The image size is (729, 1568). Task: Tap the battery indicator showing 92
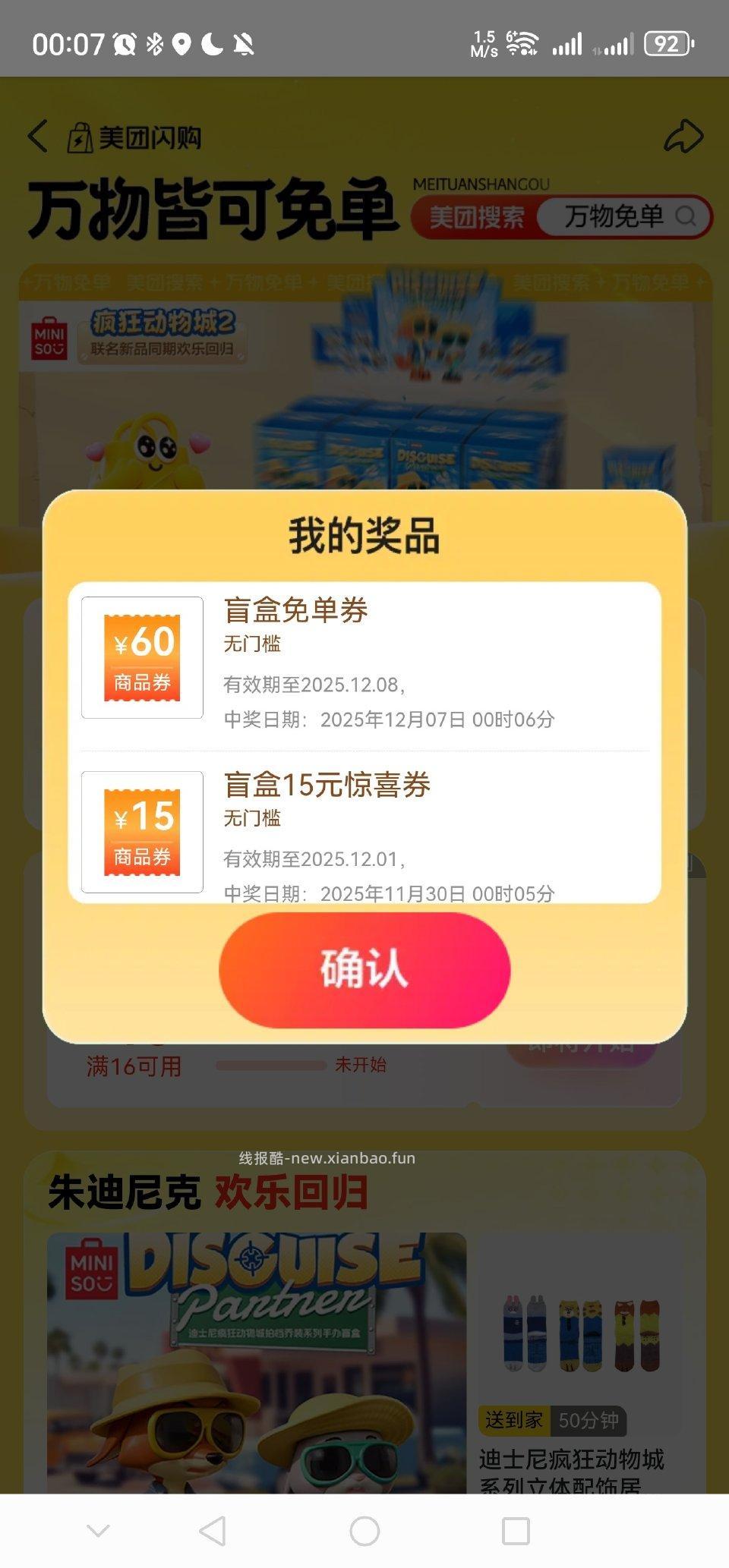coord(667,44)
